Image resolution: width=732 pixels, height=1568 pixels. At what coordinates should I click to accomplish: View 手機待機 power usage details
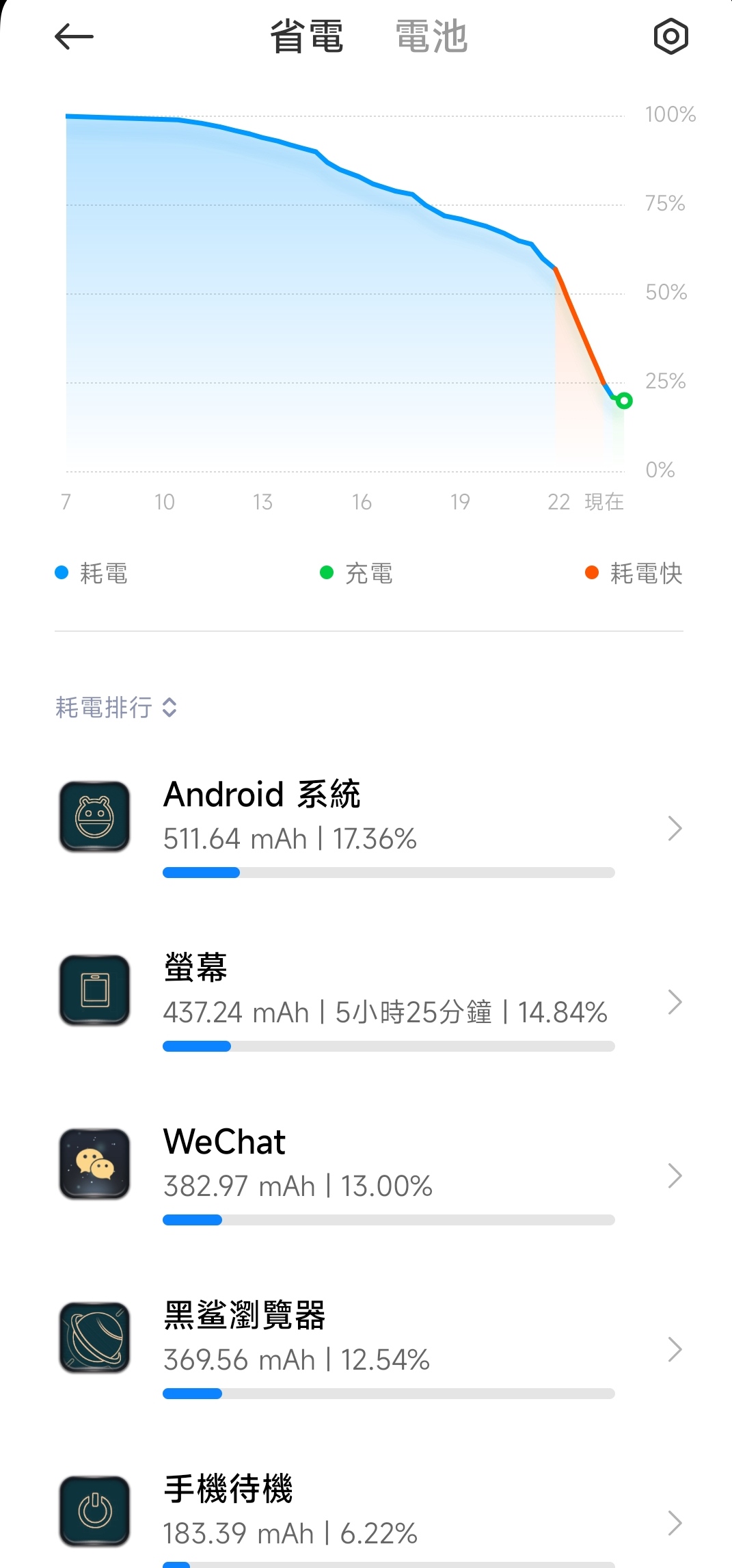(369, 1514)
